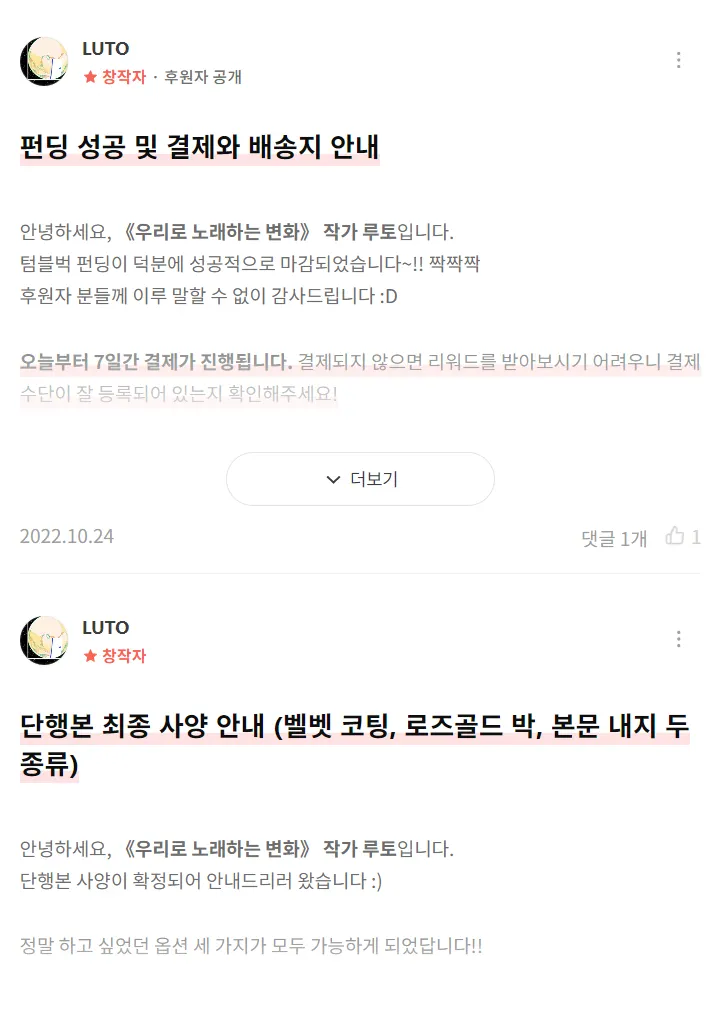The image size is (720, 1021).
Task: Open overflow menu on the 펀딩 성공 post
Action: [x=678, y=60]
